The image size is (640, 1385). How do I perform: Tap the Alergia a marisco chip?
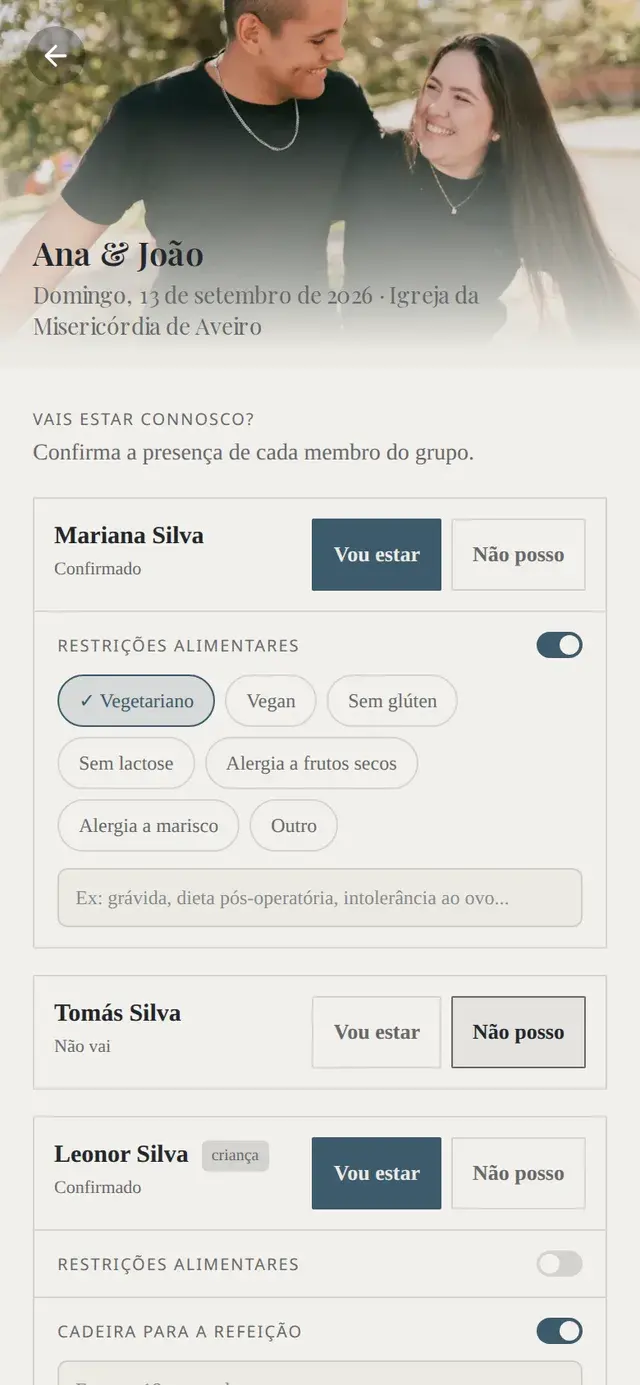148,826
